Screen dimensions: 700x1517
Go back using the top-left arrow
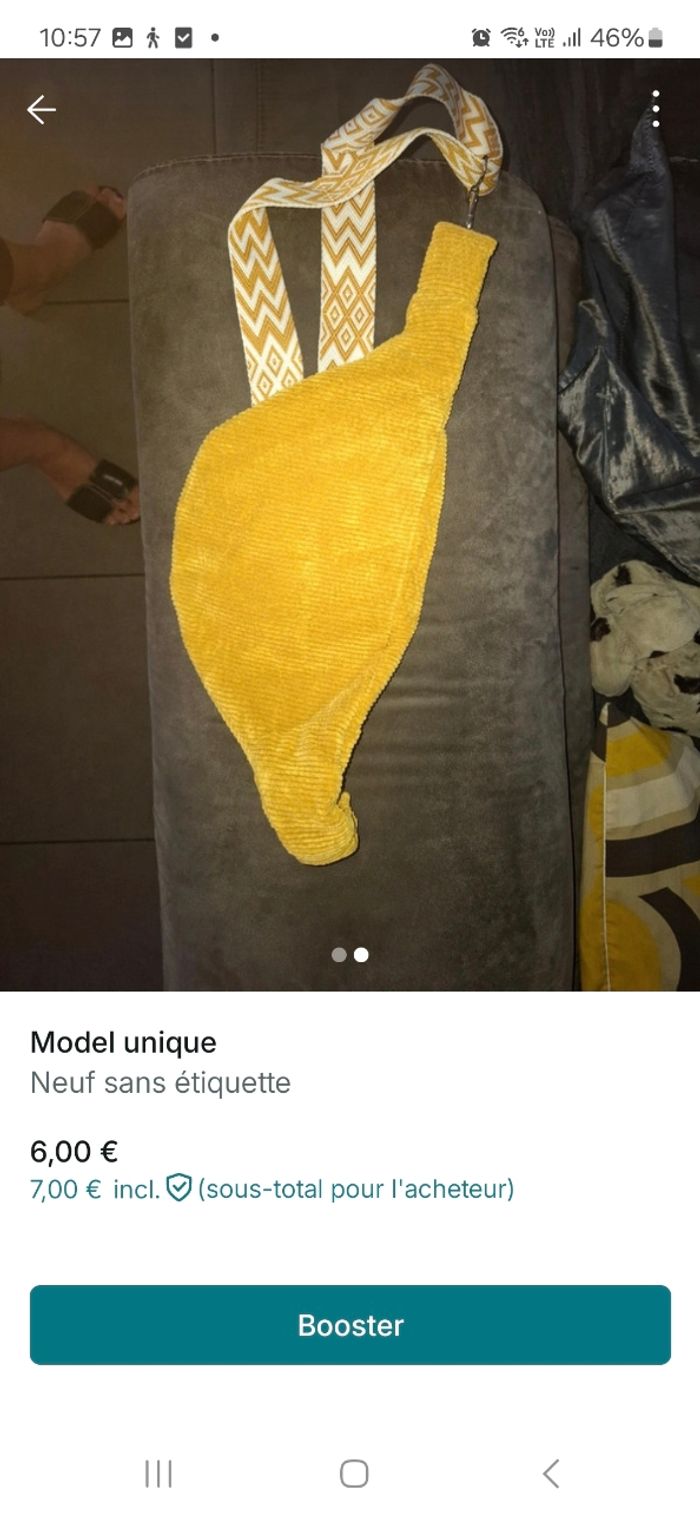point(41,110)
